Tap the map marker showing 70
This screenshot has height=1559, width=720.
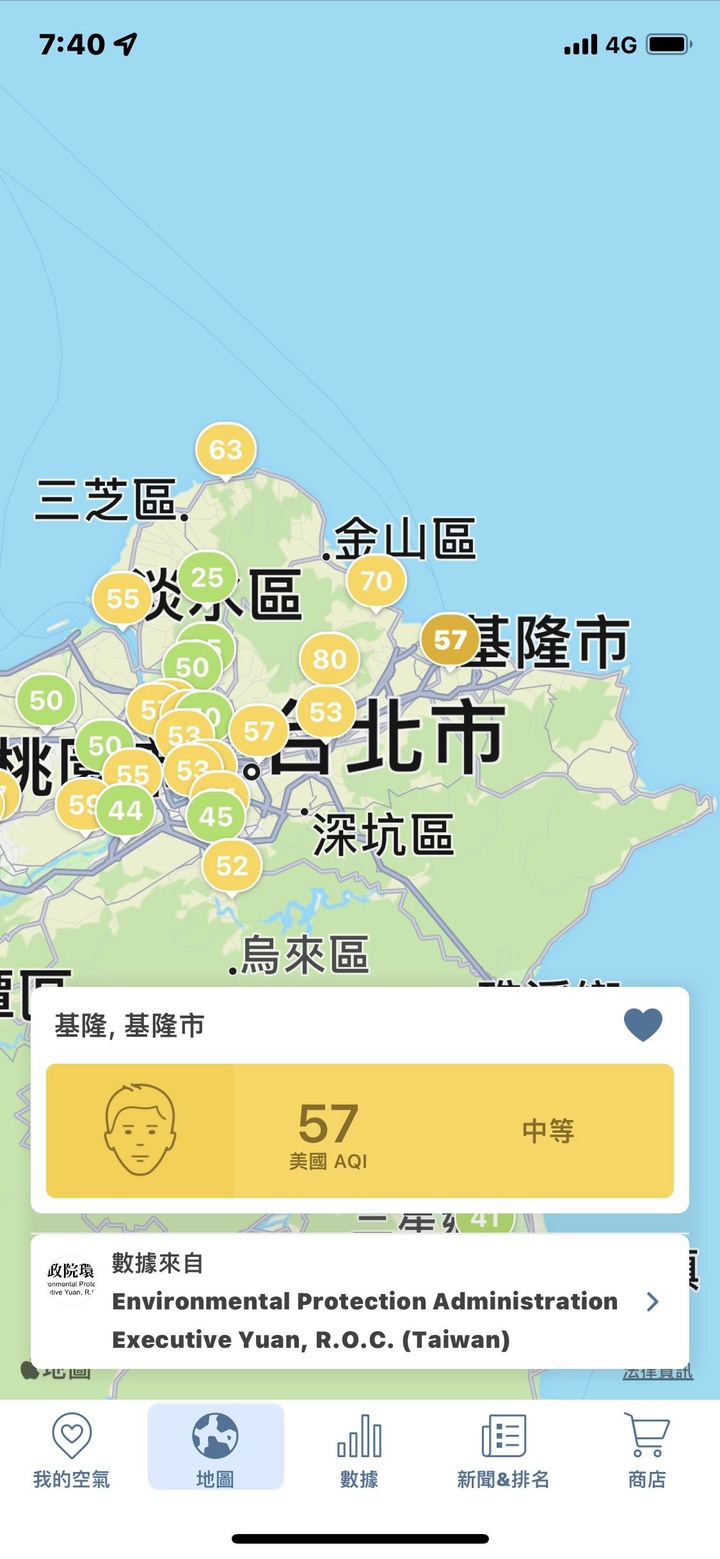coord(376,581)
